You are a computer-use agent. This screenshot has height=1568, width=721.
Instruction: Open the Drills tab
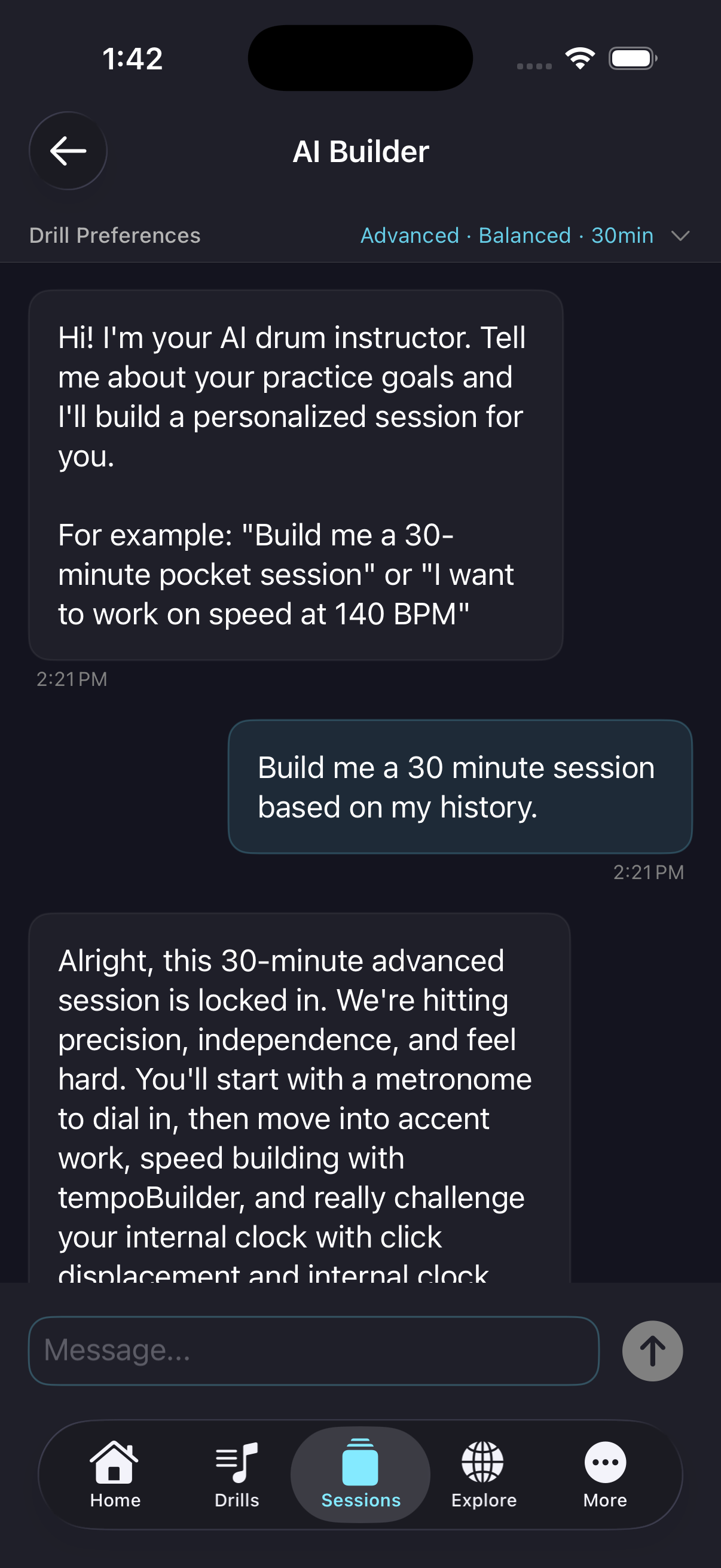point(237,1474)
